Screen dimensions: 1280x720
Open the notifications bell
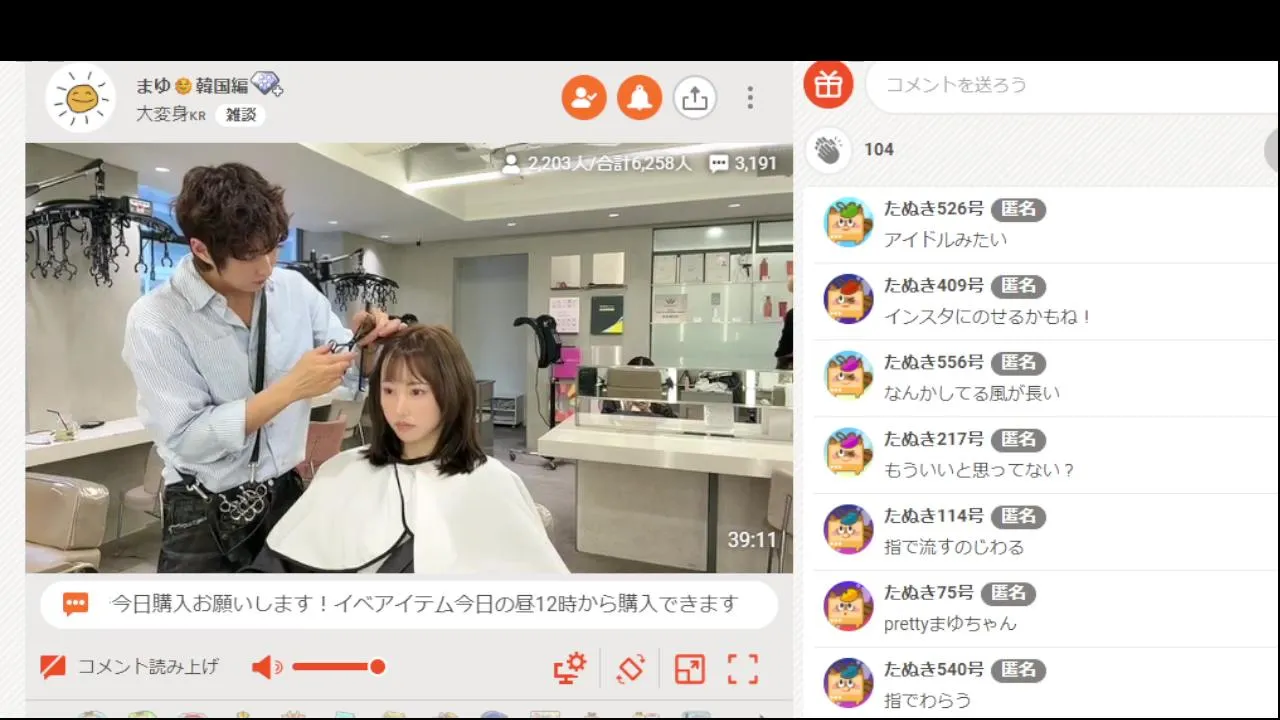tap(639, 97)
